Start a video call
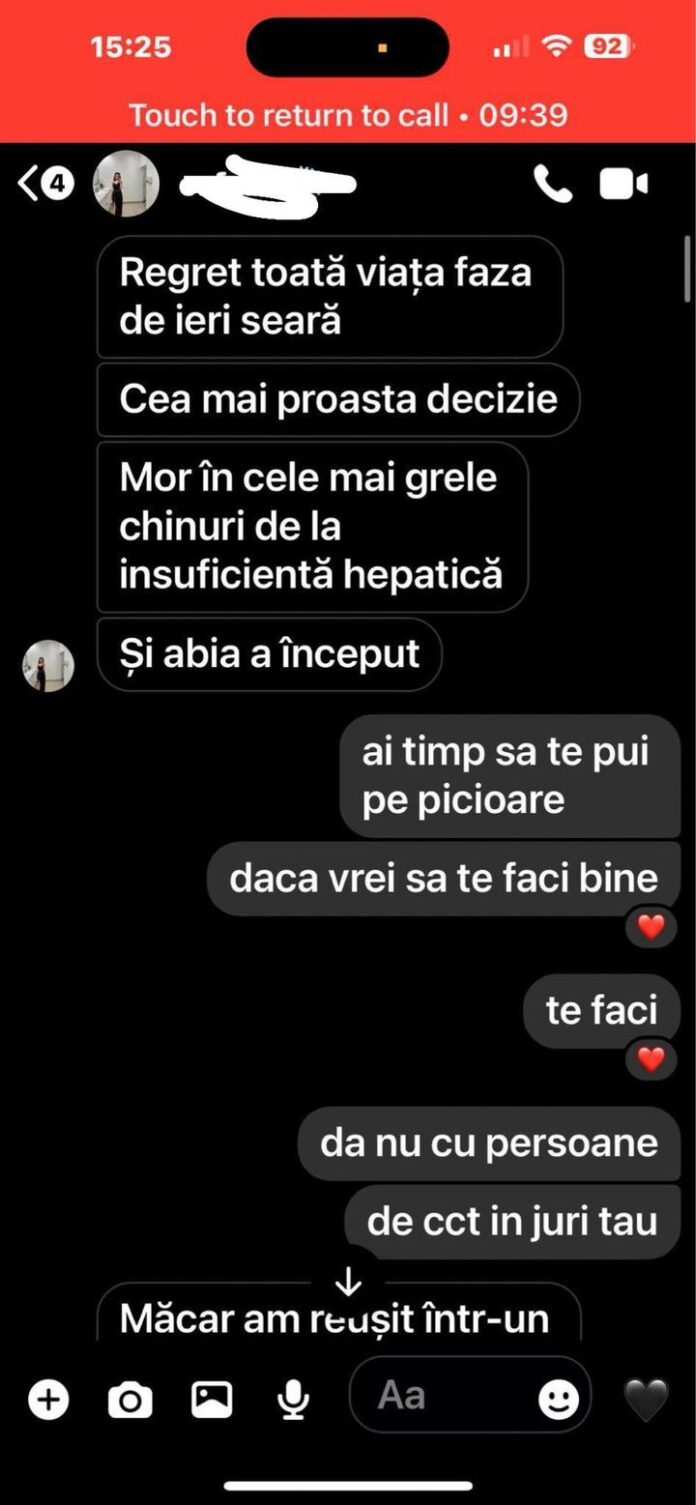 pyautogui.click(x=623, y=184)
